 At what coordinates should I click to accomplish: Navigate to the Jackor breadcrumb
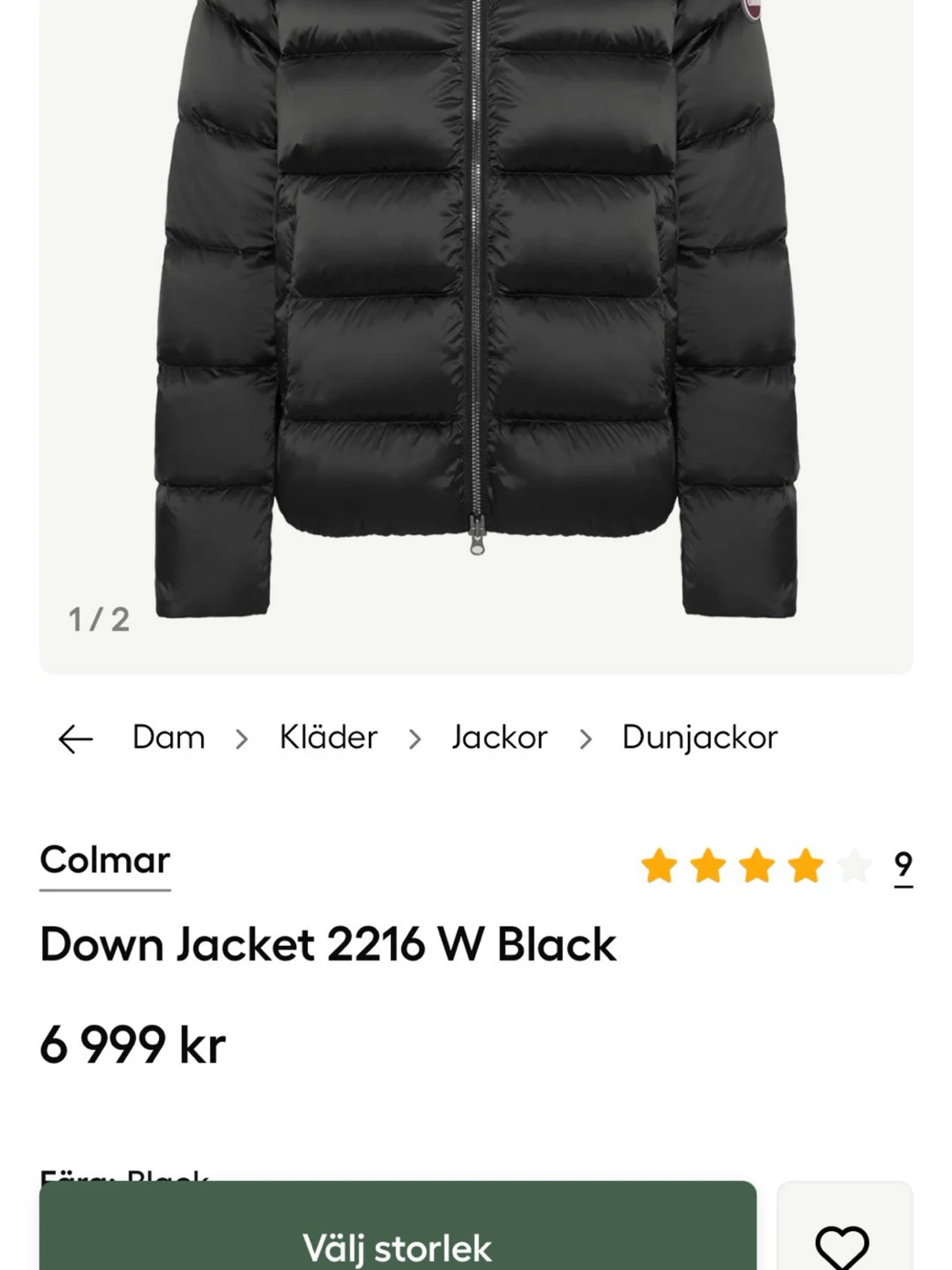497,737
